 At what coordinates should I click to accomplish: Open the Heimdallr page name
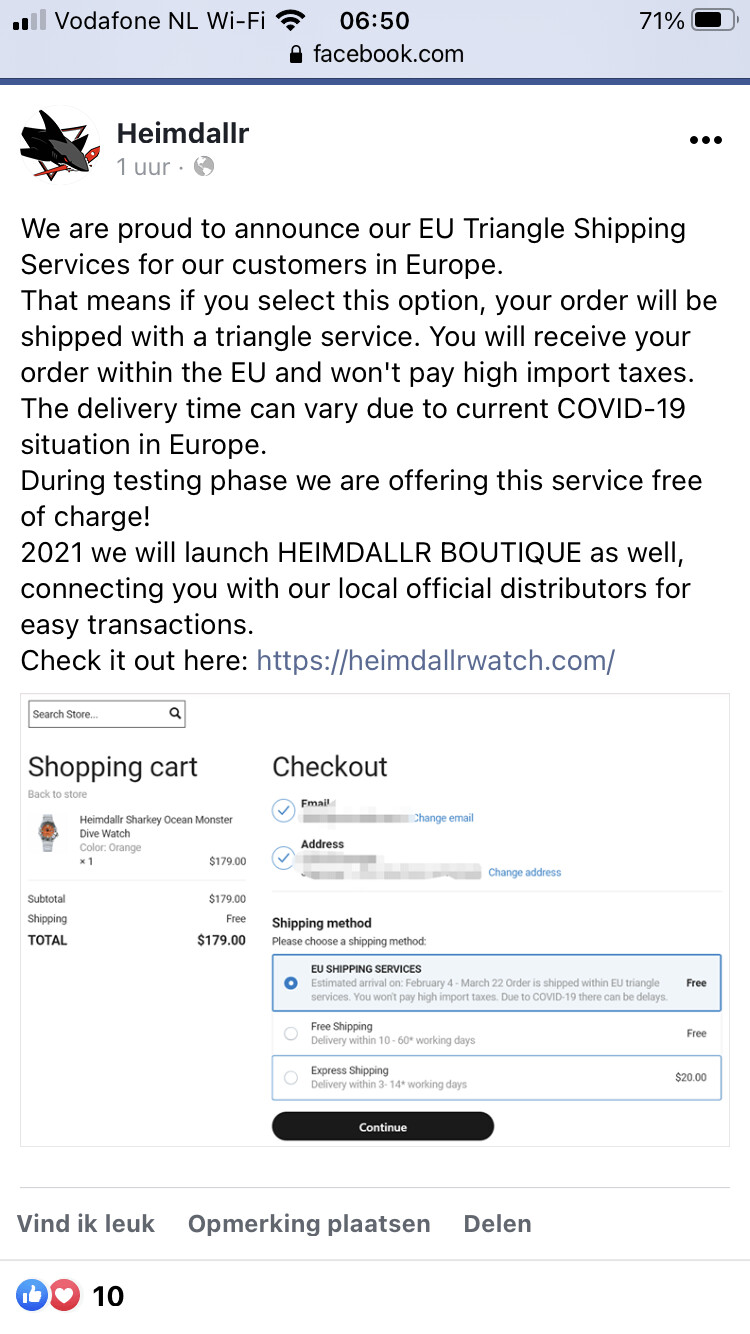pos(183,132)
